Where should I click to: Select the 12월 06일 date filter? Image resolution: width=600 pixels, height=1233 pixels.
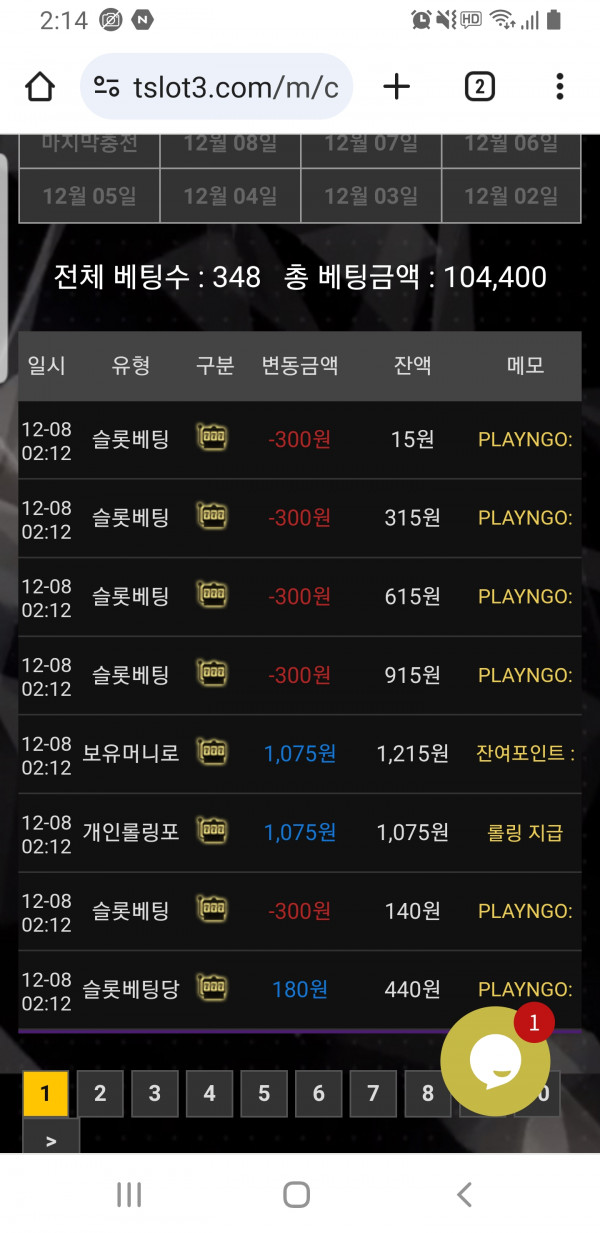511,146
